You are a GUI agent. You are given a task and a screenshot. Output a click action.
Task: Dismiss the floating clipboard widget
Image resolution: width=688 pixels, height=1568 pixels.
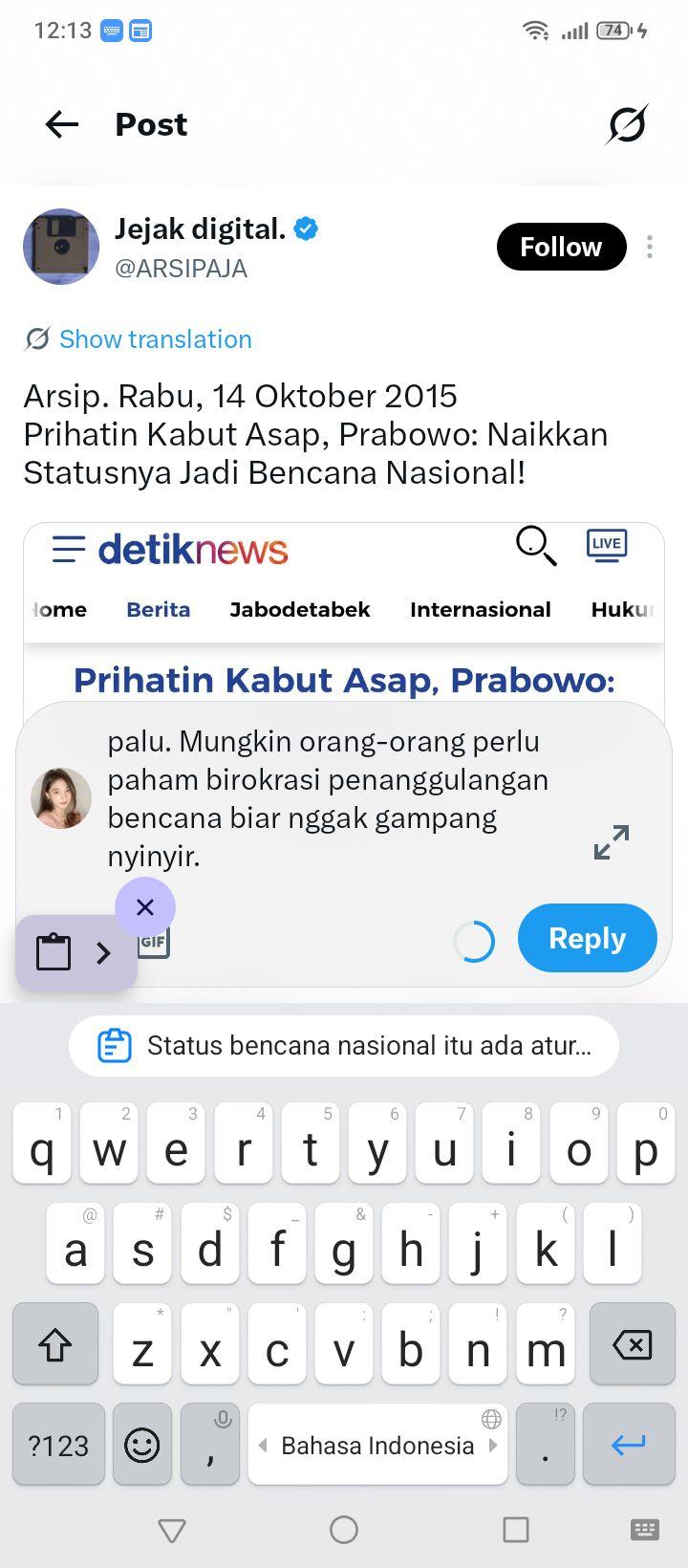145,907
